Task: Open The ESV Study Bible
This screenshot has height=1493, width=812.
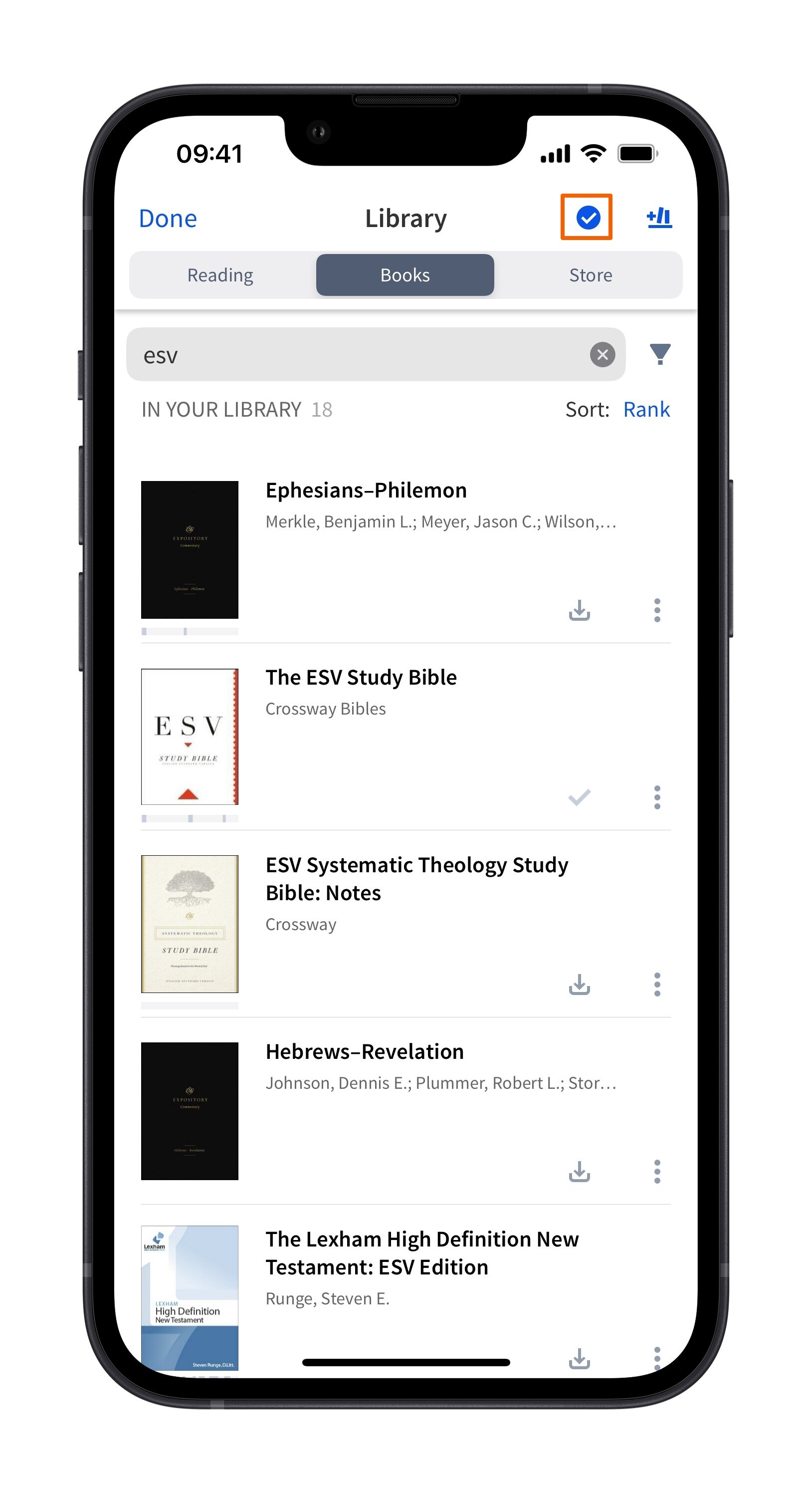Action: tap(361, 678)
